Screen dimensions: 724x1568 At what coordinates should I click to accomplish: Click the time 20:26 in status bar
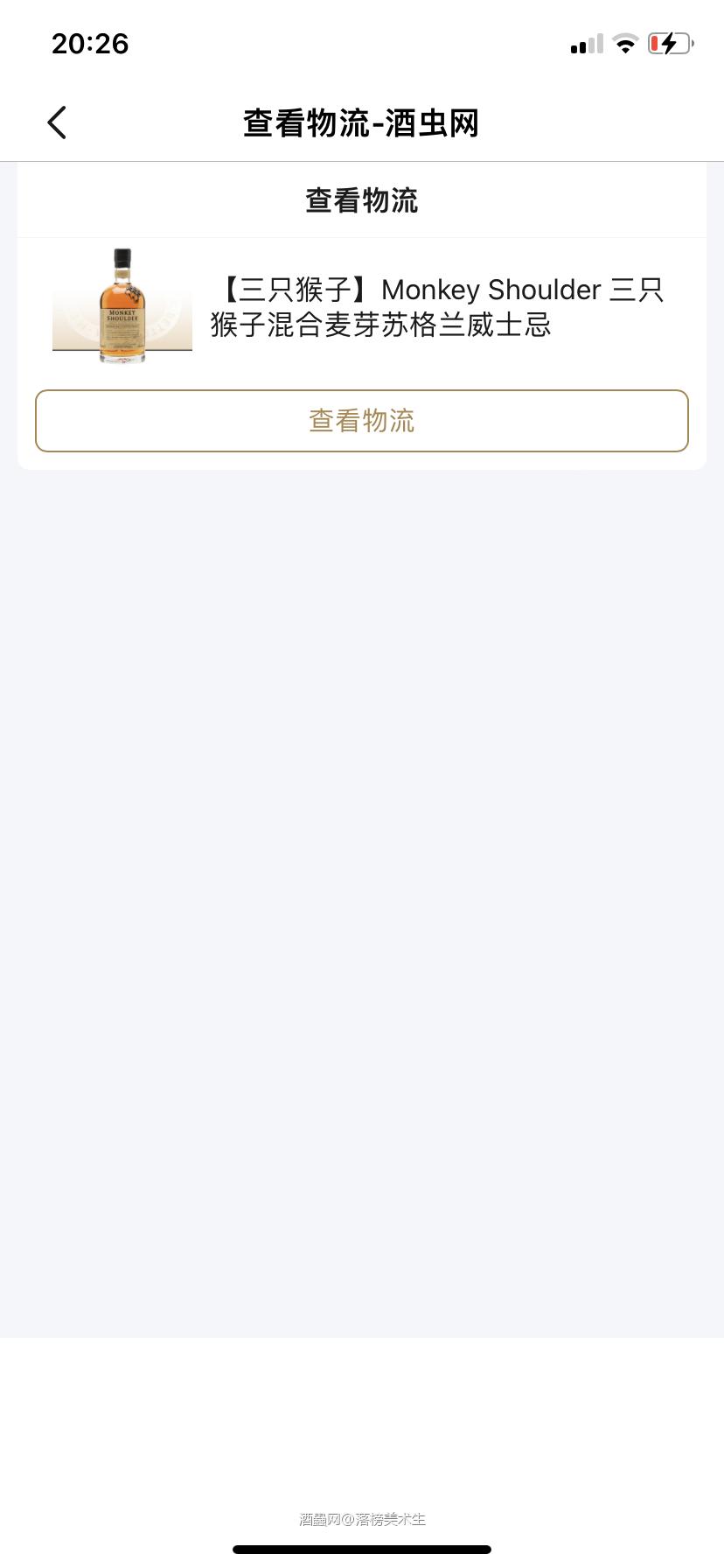(x=90, y=43)
